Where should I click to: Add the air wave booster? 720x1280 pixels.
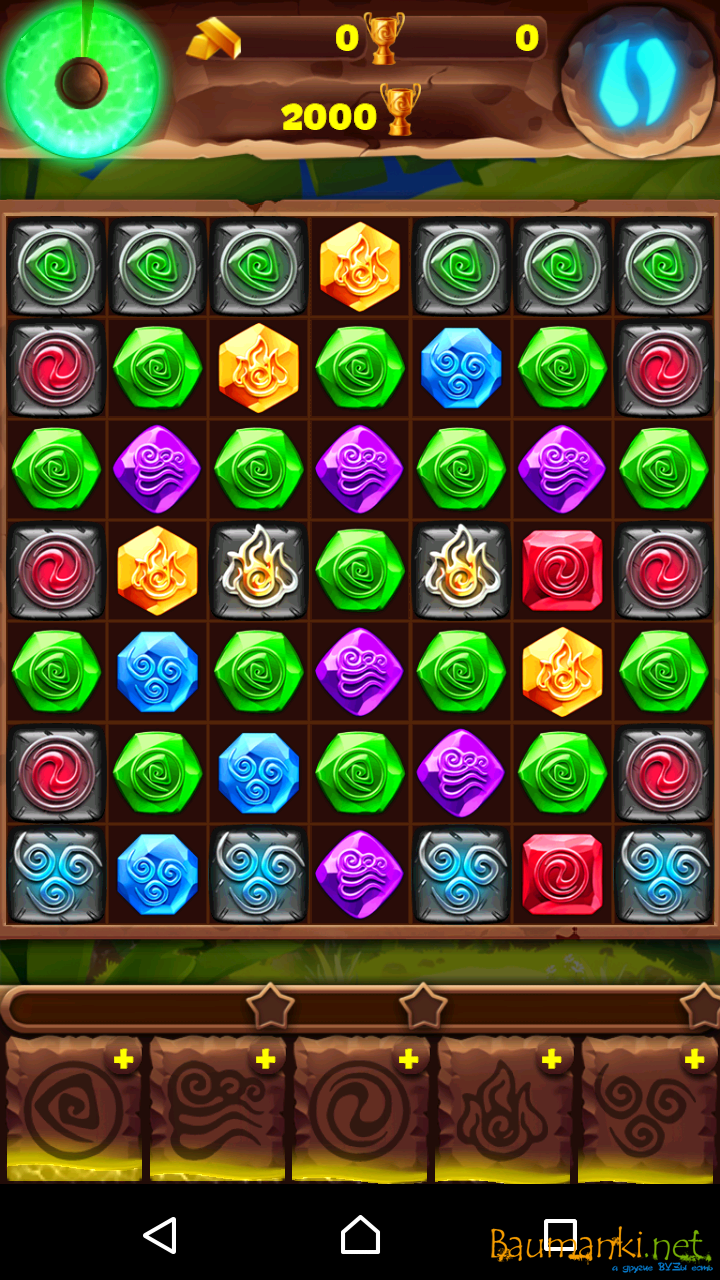(266, 1060)
